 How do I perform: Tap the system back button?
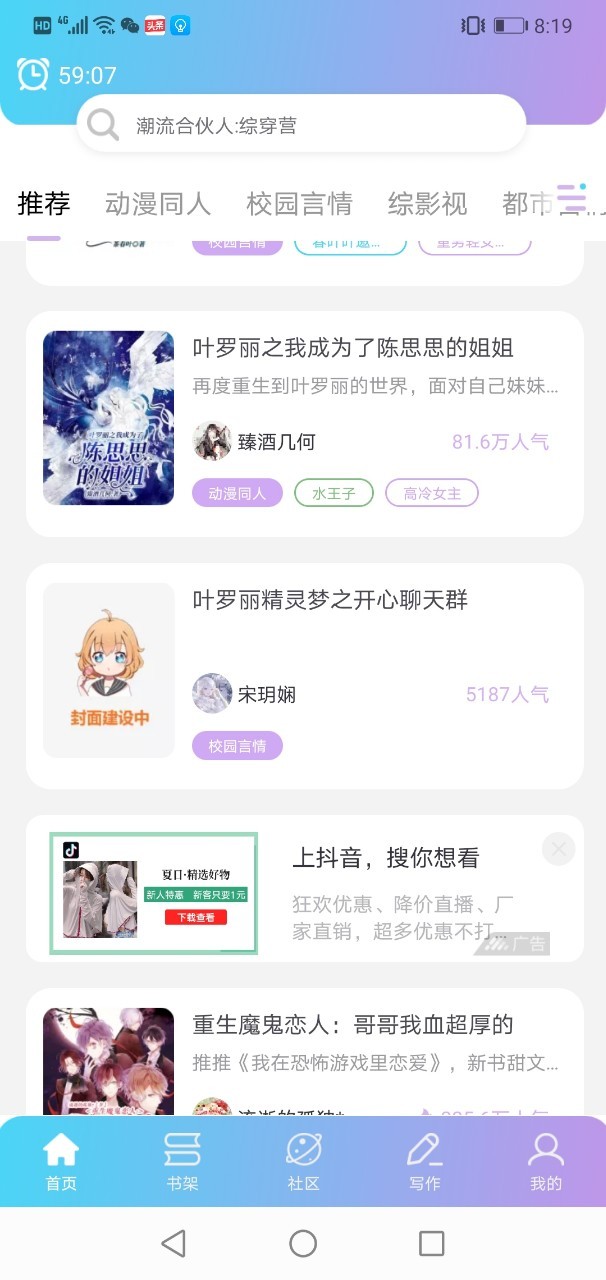(174, 1243)
